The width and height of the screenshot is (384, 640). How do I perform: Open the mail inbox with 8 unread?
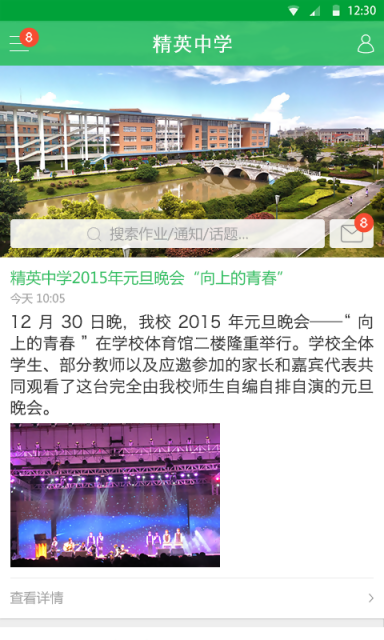351,234
